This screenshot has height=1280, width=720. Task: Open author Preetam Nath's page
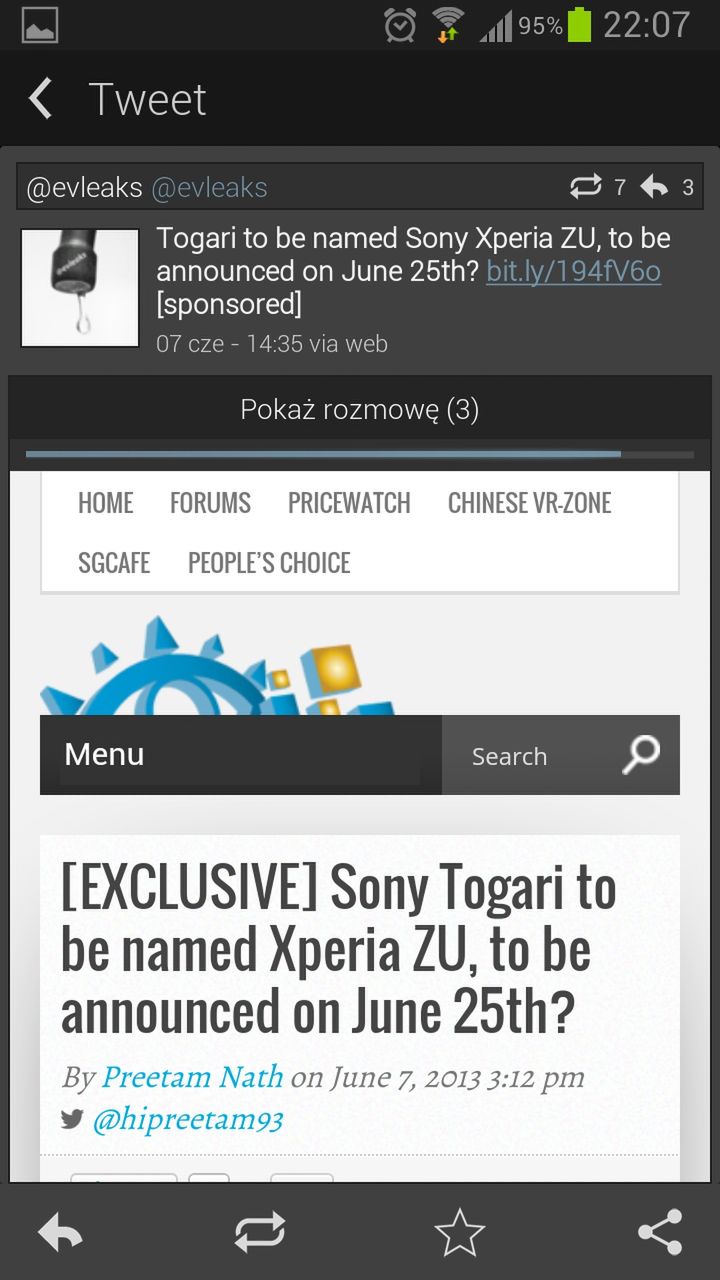tap(192, 1077)
